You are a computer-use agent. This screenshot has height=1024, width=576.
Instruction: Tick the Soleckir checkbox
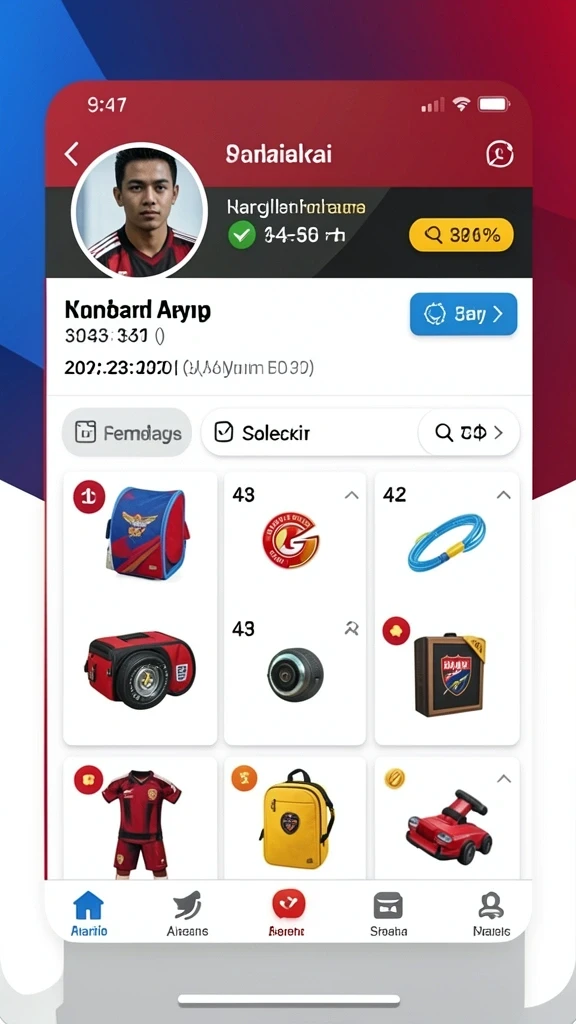pyautogui.click(x=224, y=432)
